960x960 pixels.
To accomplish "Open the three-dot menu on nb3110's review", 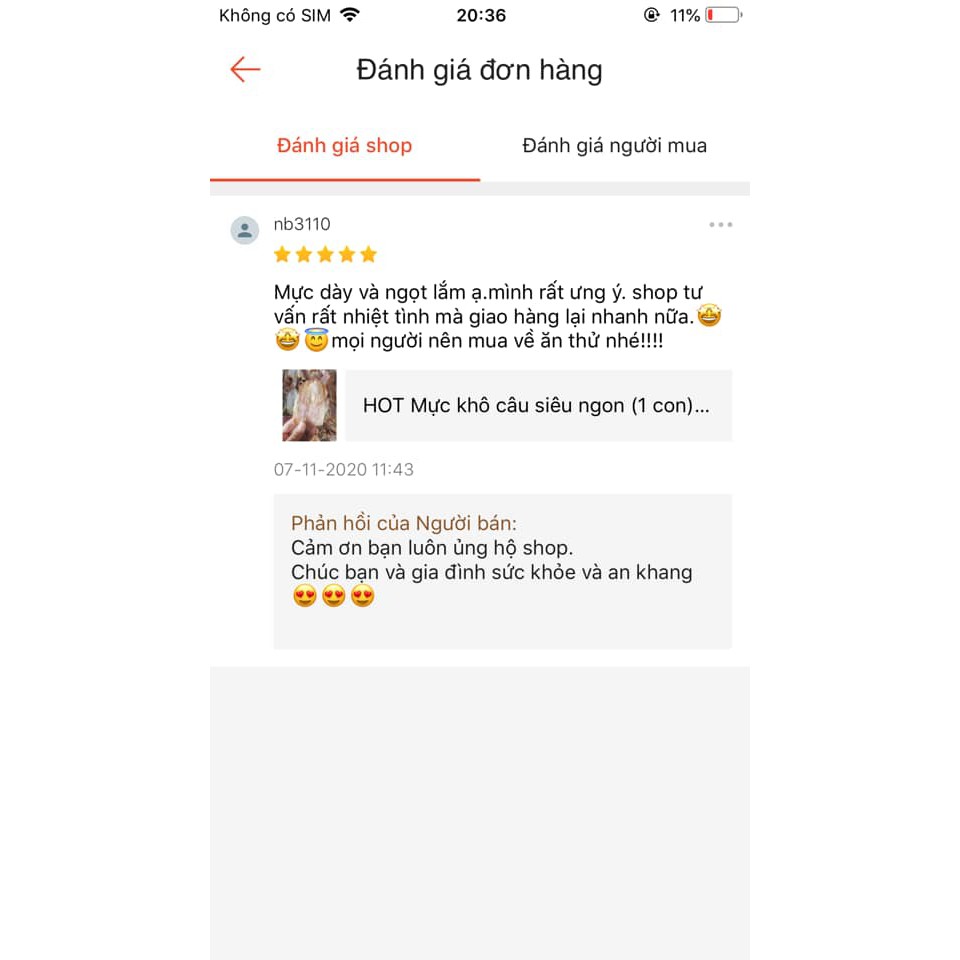I will (720, 225).
